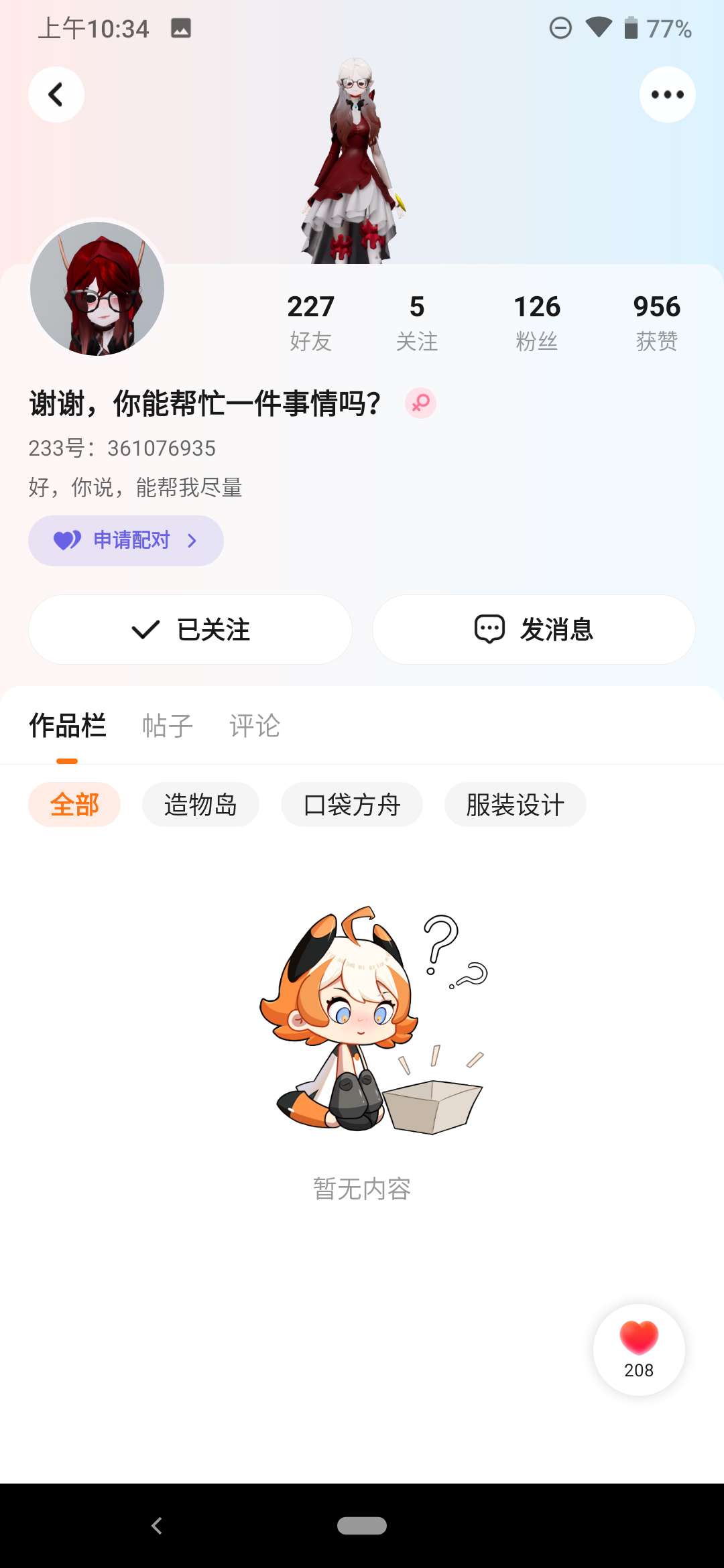
Task: Switch to the 帖子 tab
Action: 168,726
